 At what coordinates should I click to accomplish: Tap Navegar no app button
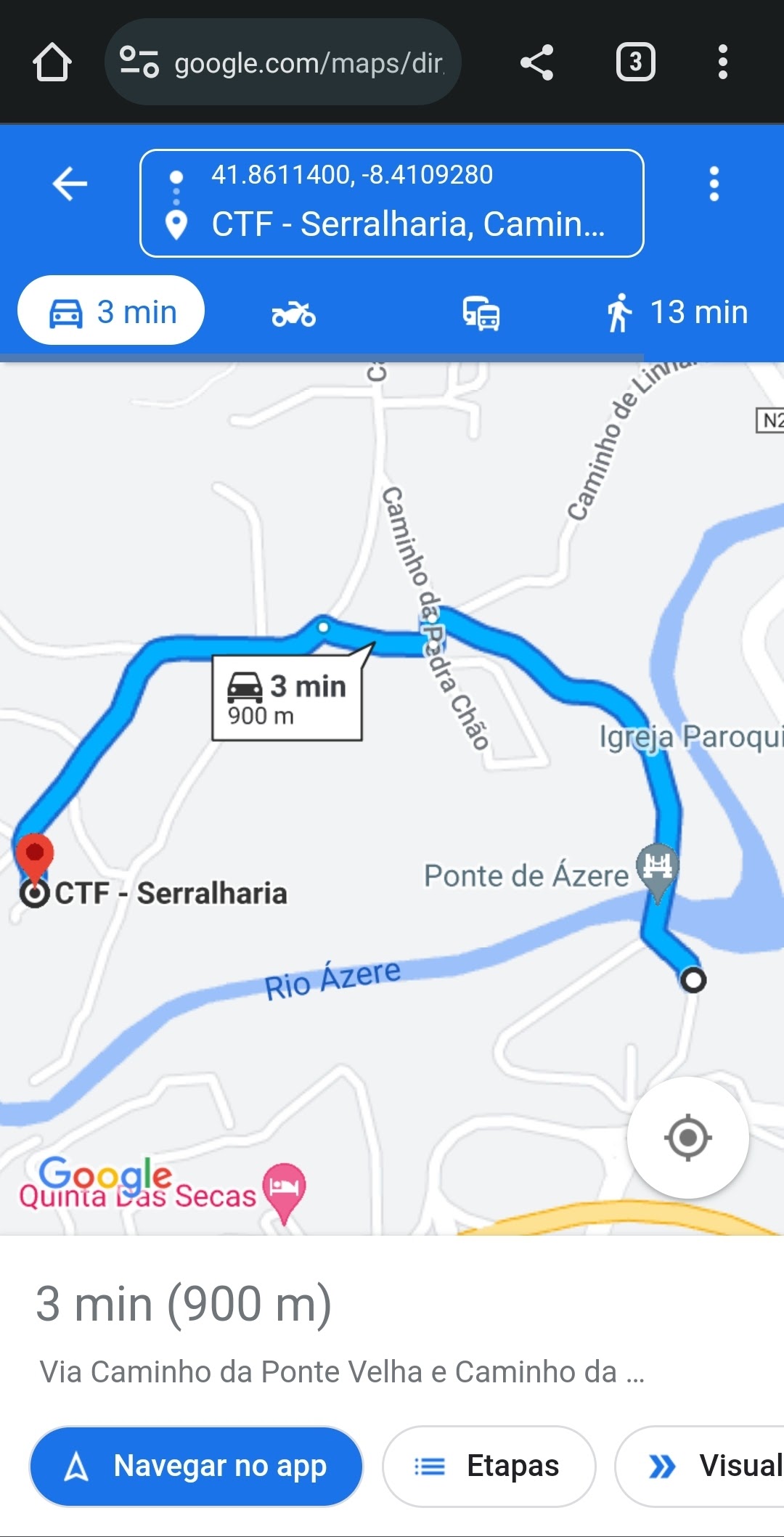[x=196, y=1466]
